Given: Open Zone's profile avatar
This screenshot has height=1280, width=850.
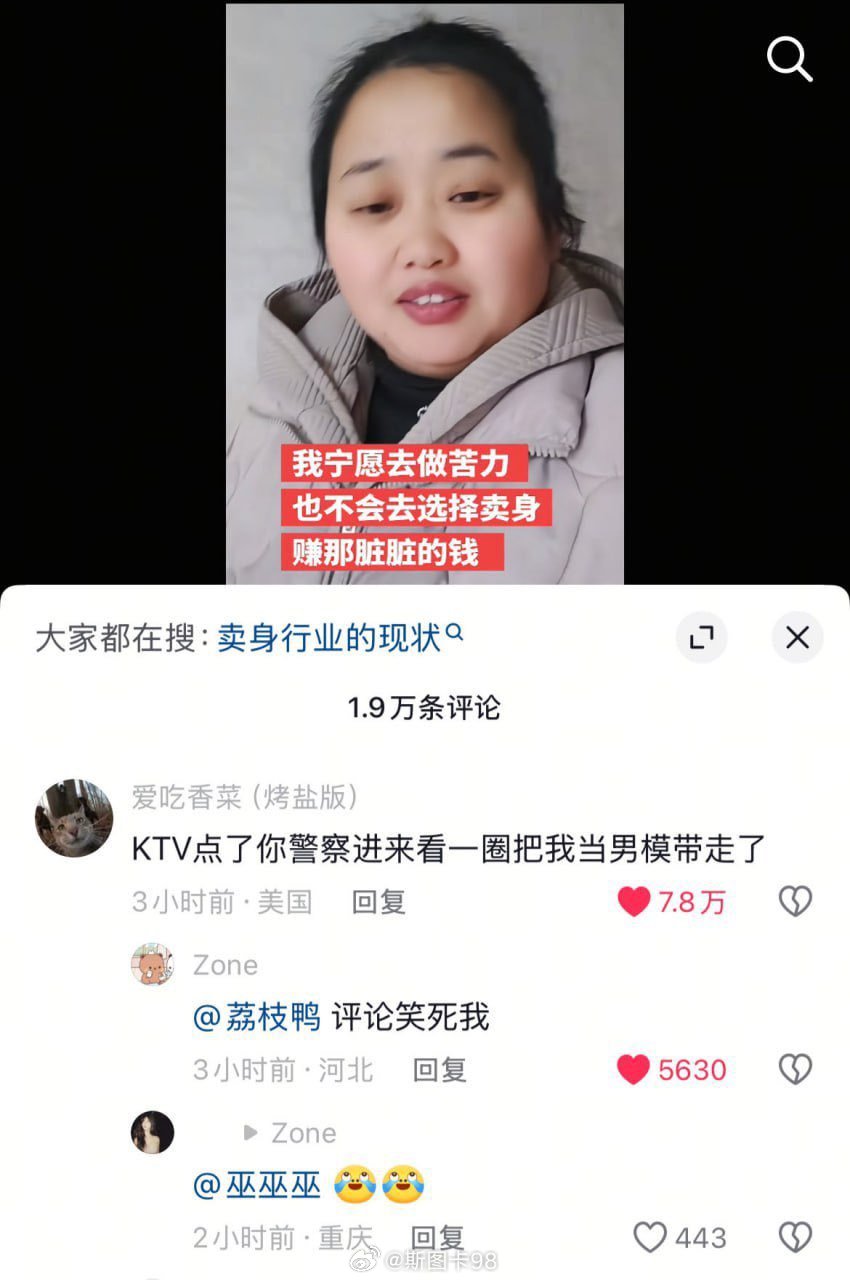Looking at the screenshot, I should (154, 966).
